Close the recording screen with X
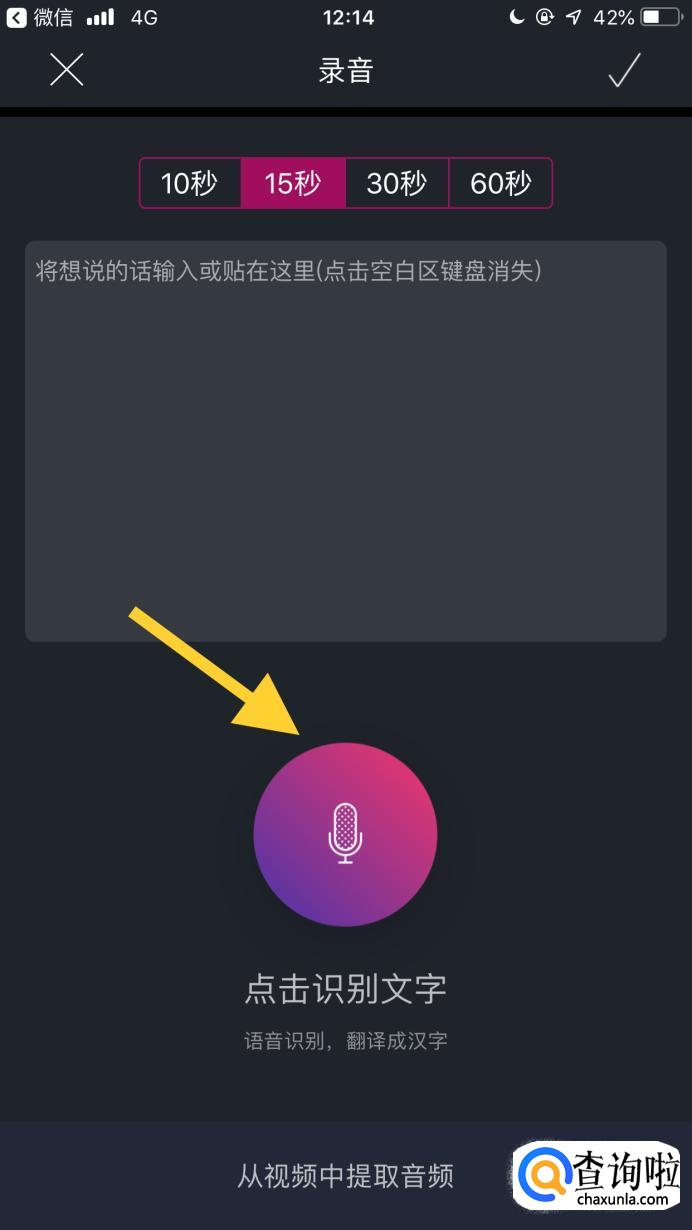This screenshot has width=692, height=1230. (67, 70)
